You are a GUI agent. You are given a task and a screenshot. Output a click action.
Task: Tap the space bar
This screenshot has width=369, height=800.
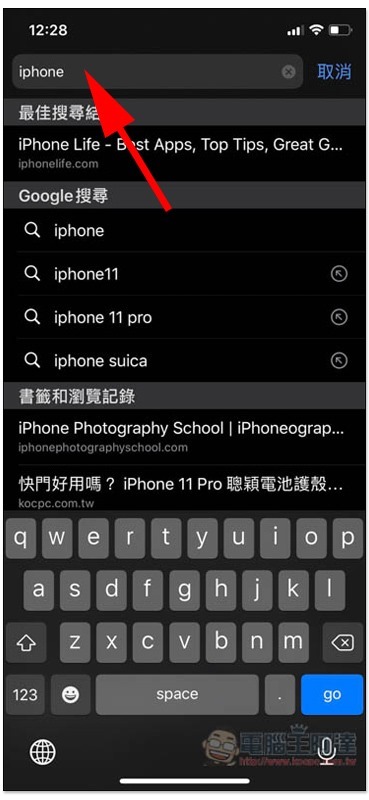click(177, 694)
